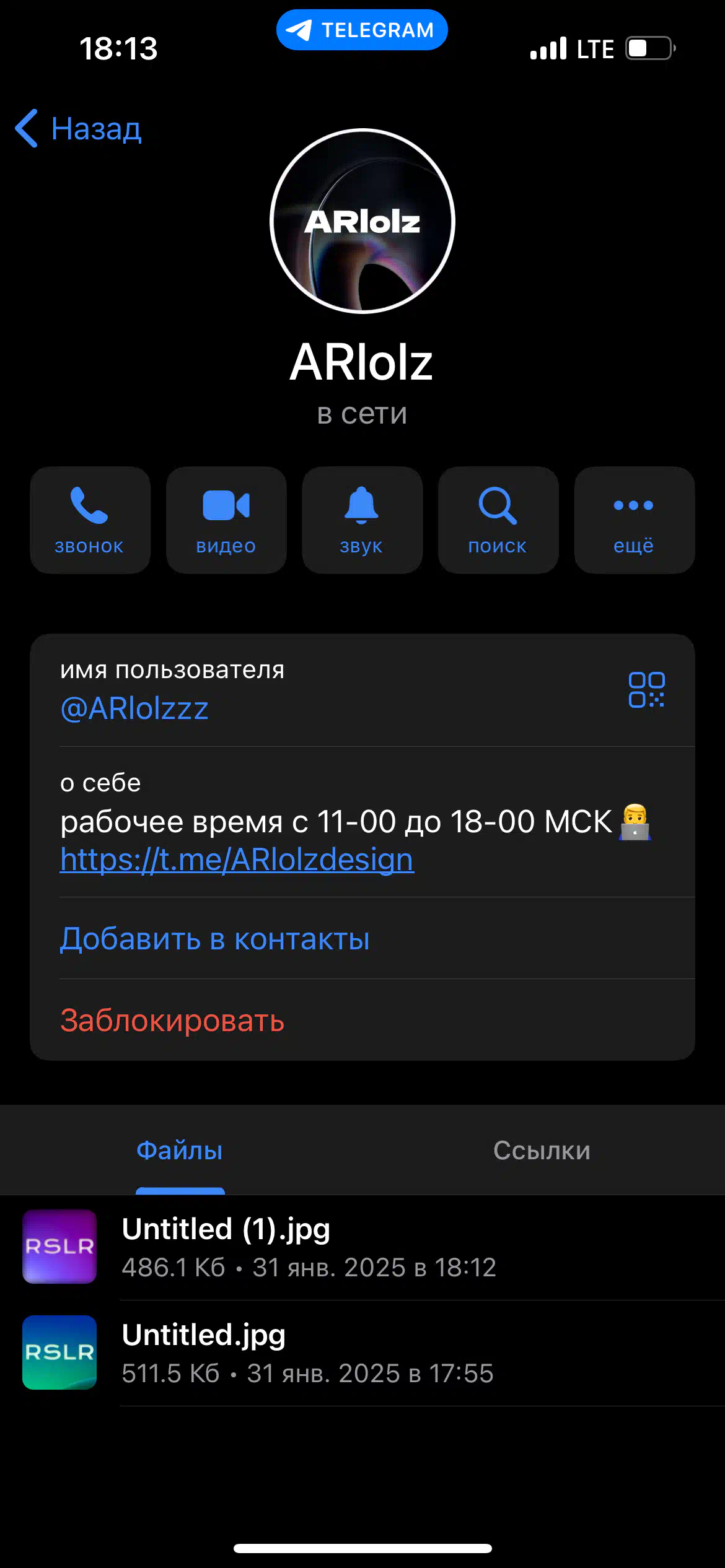Screen dimensions: 725x1568
Task: Open the t.me/ARlolzdesign link
Action: point(237,860)
